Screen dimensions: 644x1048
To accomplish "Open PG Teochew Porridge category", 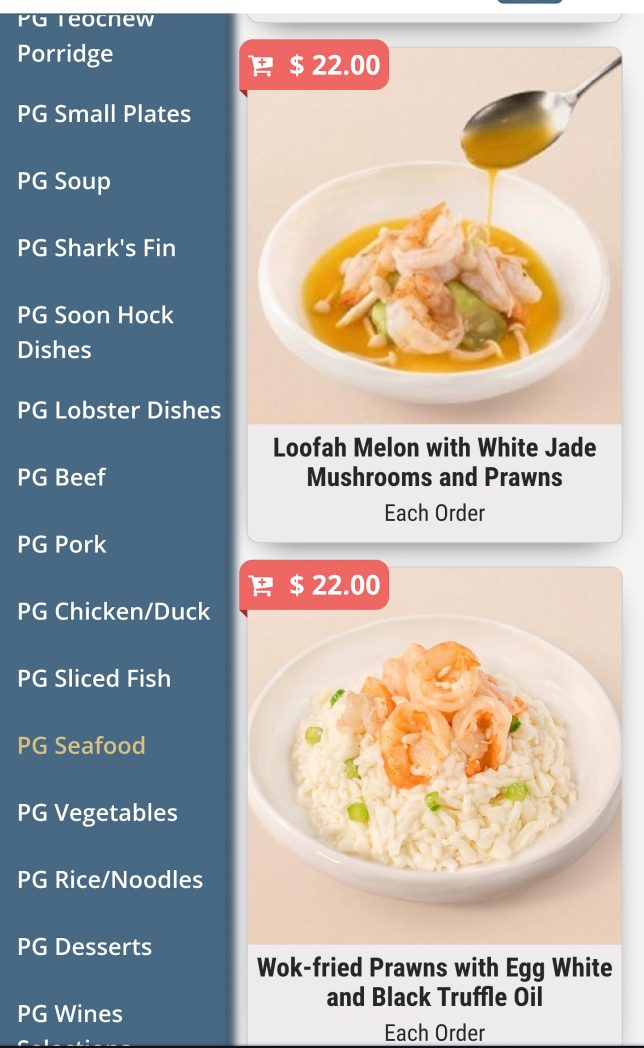I will pyautogui.click(x=86, y=38).
